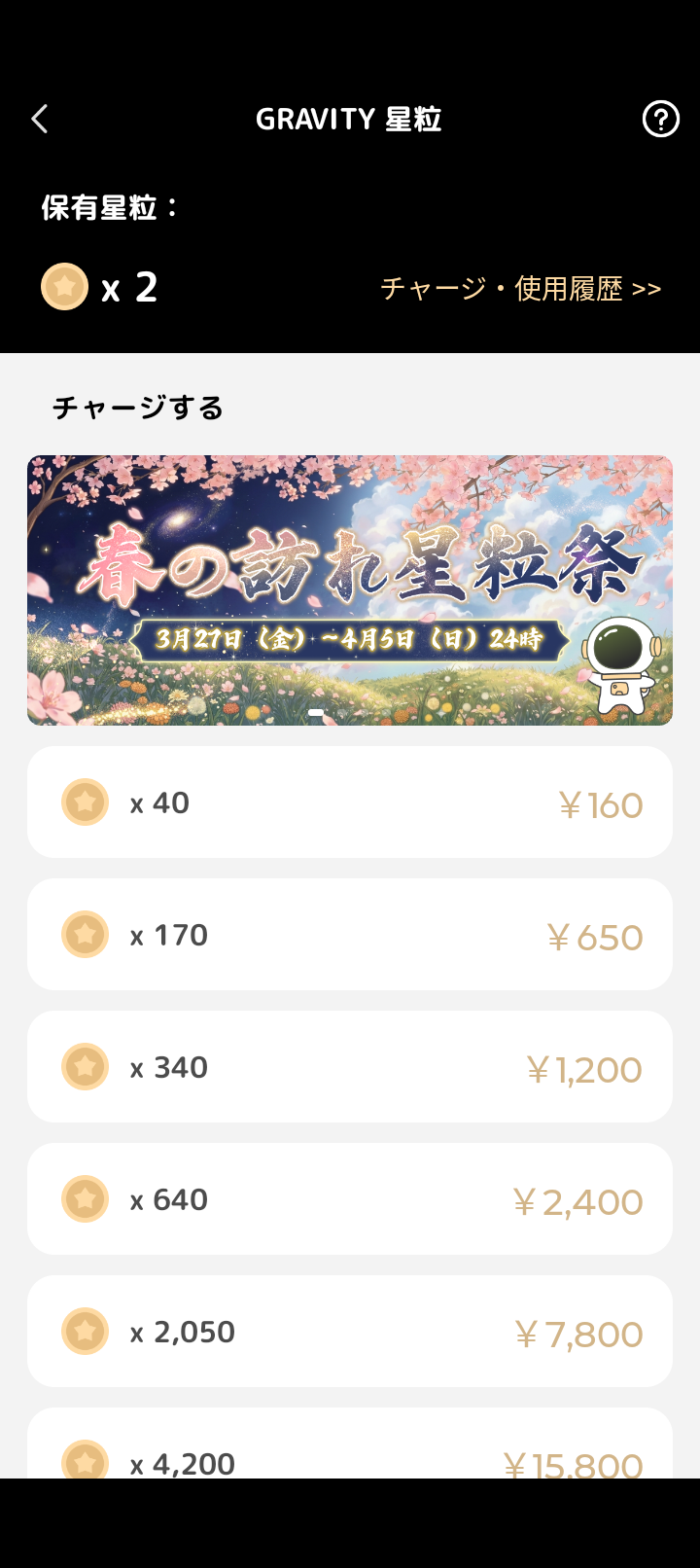Open the help question mark icon
Viewport: 700px width, 1568px height.
click(x=660, y=120)
